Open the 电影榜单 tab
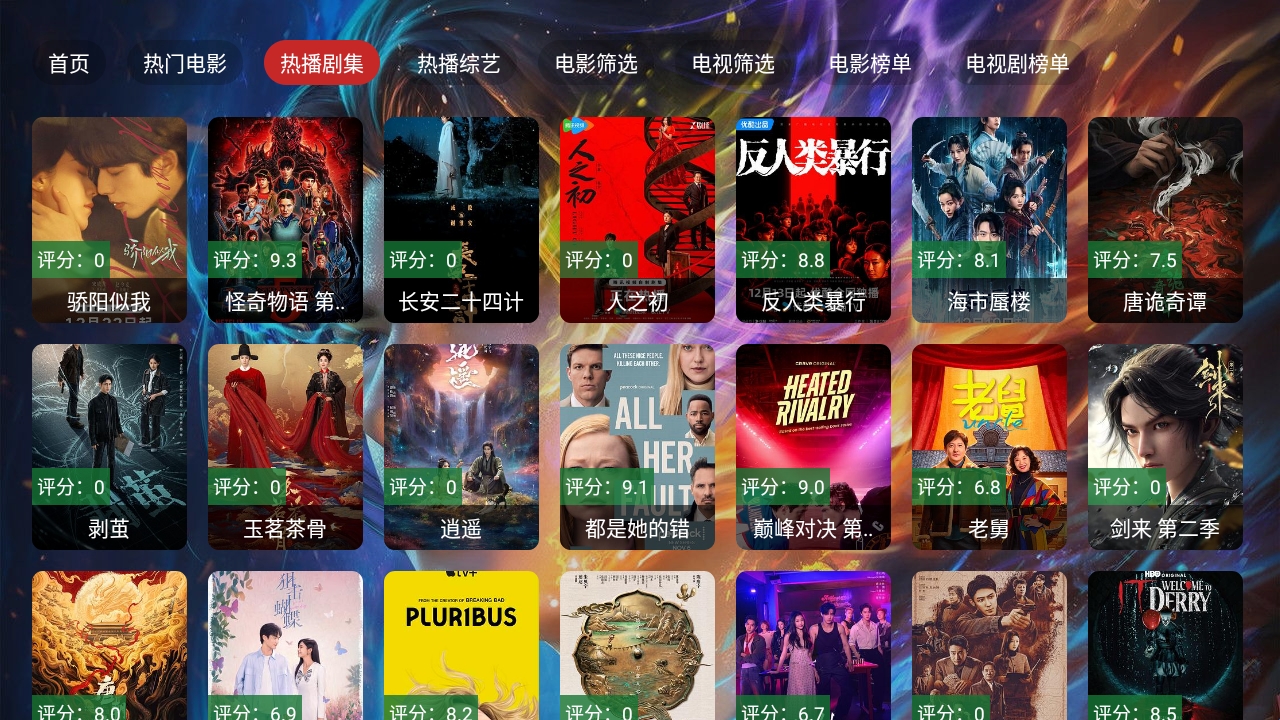 tap(870, 63)
